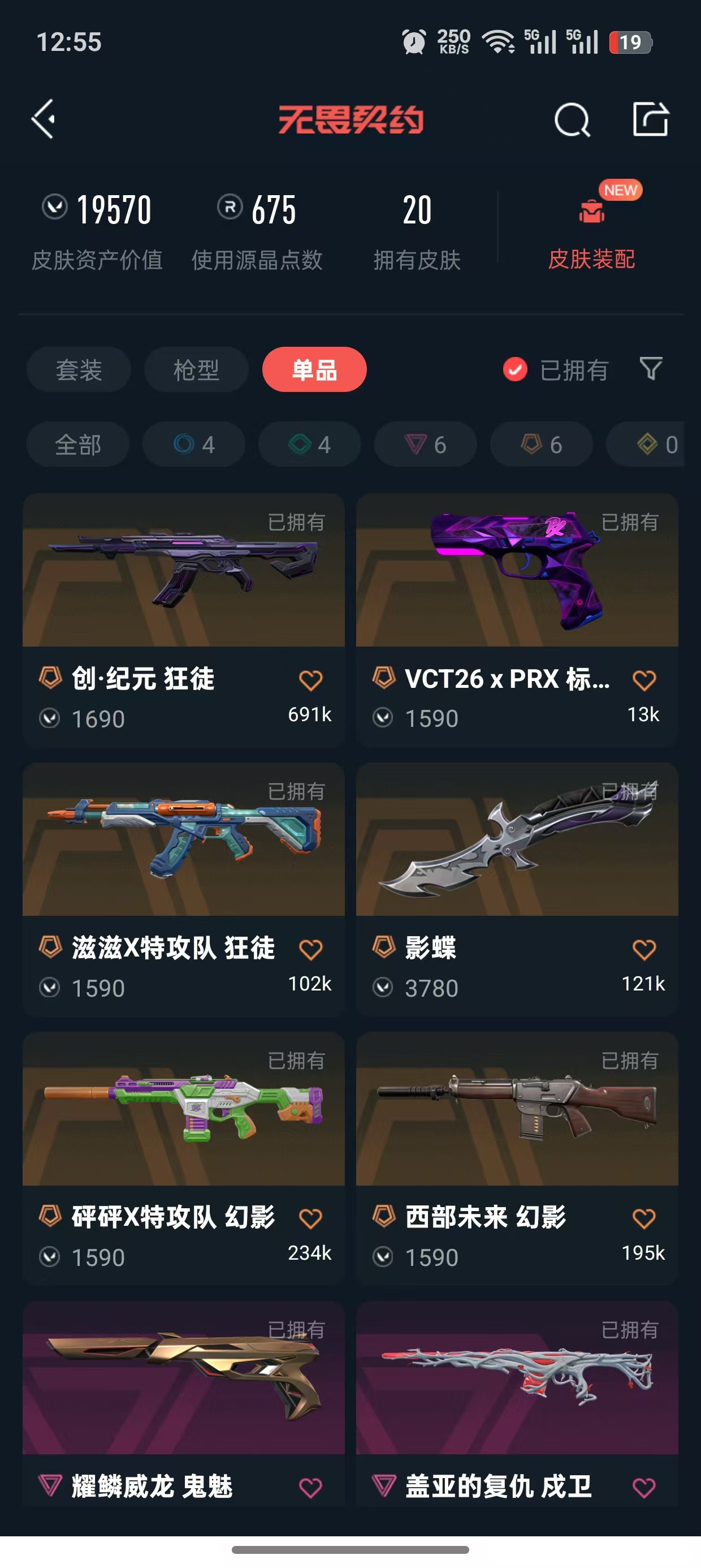Filter by purple tier chip showing 6

coord(425,445)
